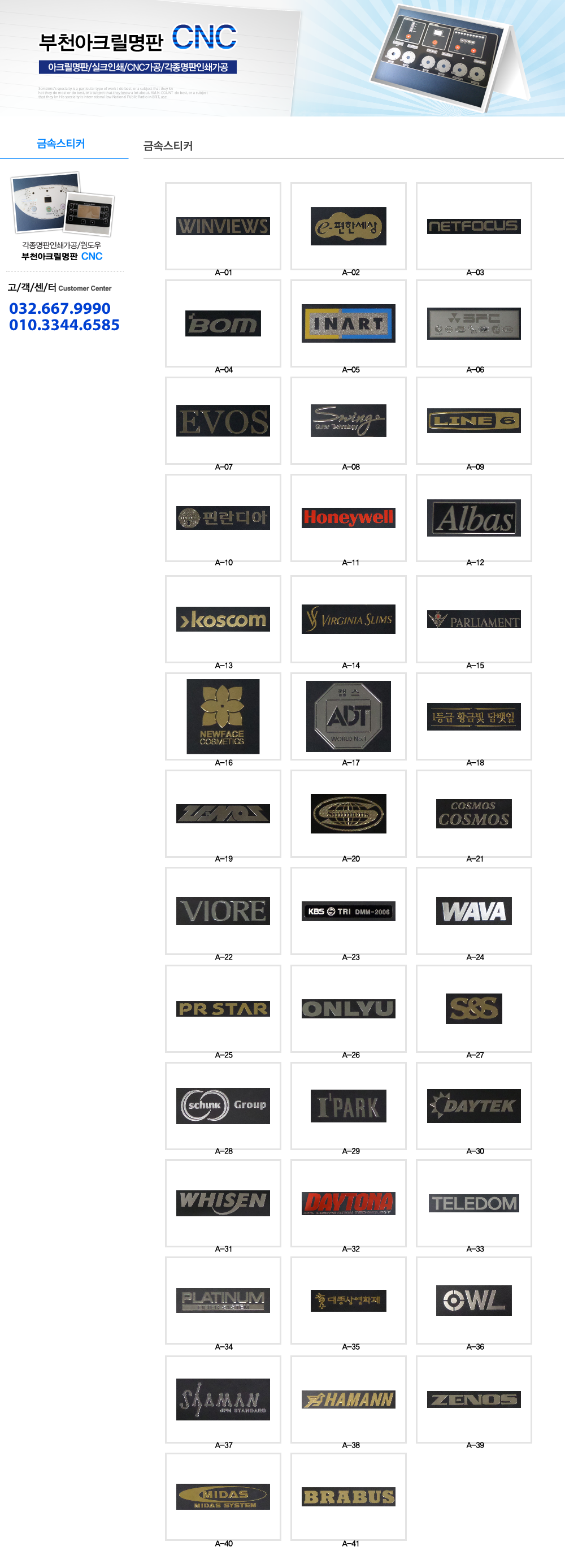Screen dimensions: 565x1568
Task: Open the Honeywell A-11 sticker
Action: (349, 518)
